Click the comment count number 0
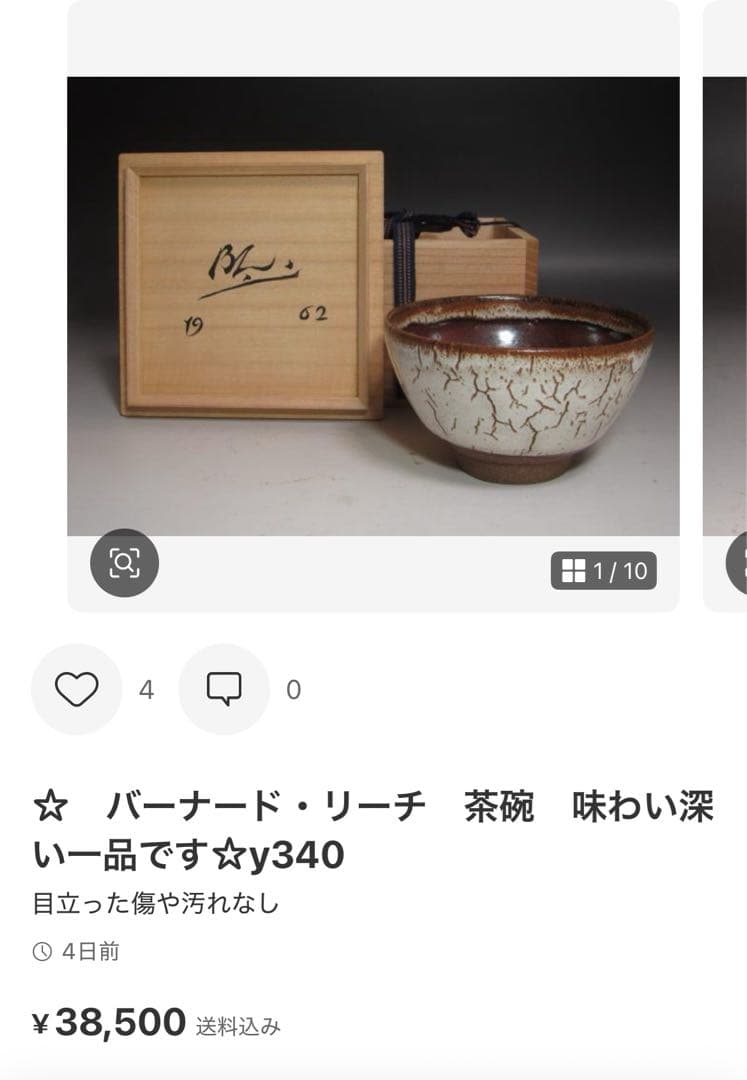The height and width of the screenshot is (1080, 747). tap(293, 688)
